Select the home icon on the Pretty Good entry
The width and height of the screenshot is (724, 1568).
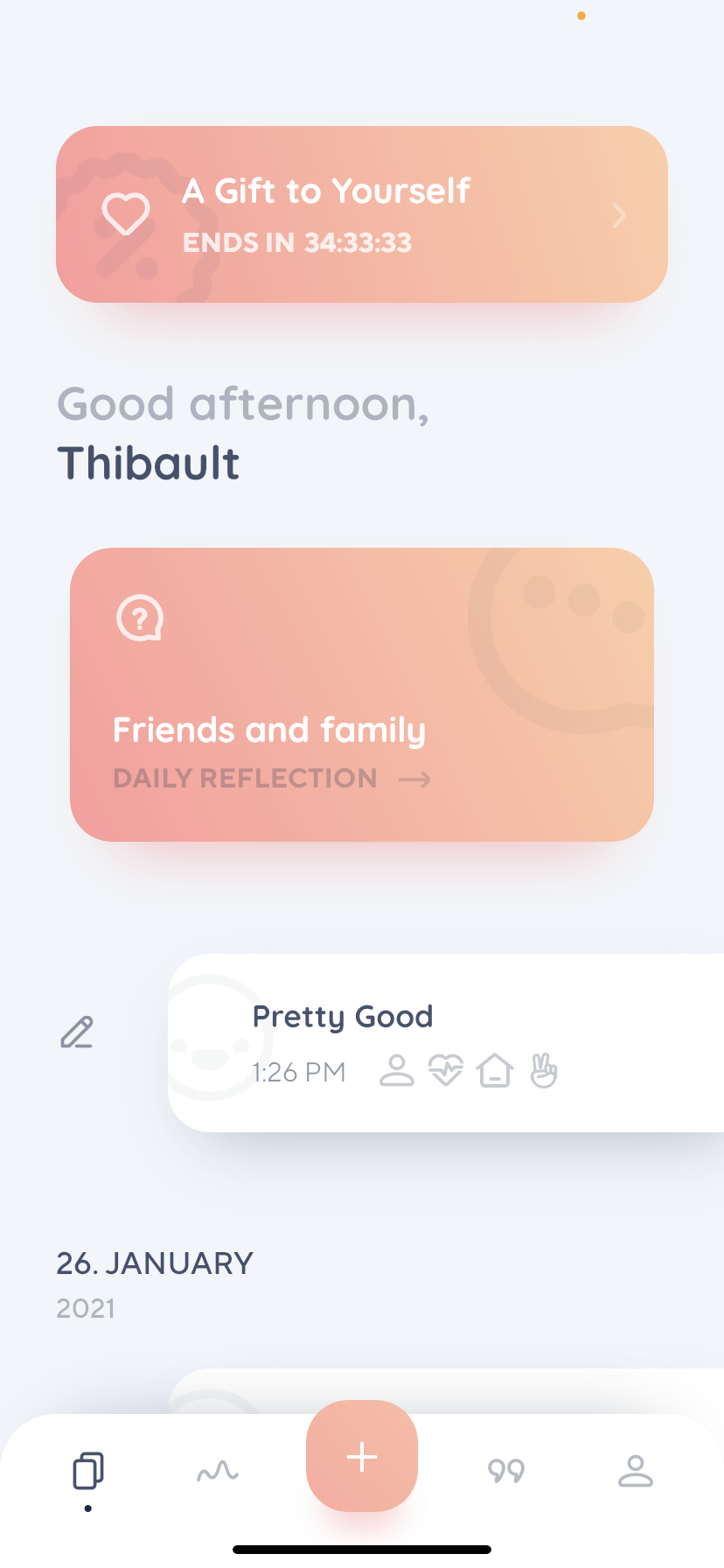pos(495,1069)
